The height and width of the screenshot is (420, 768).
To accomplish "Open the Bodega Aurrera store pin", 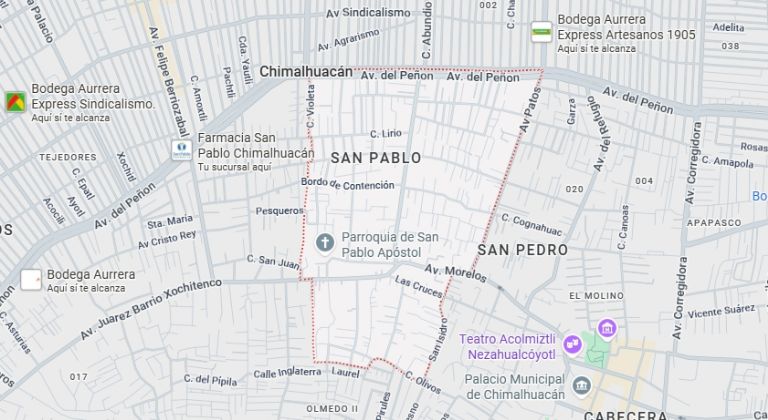I will point(31,279).
